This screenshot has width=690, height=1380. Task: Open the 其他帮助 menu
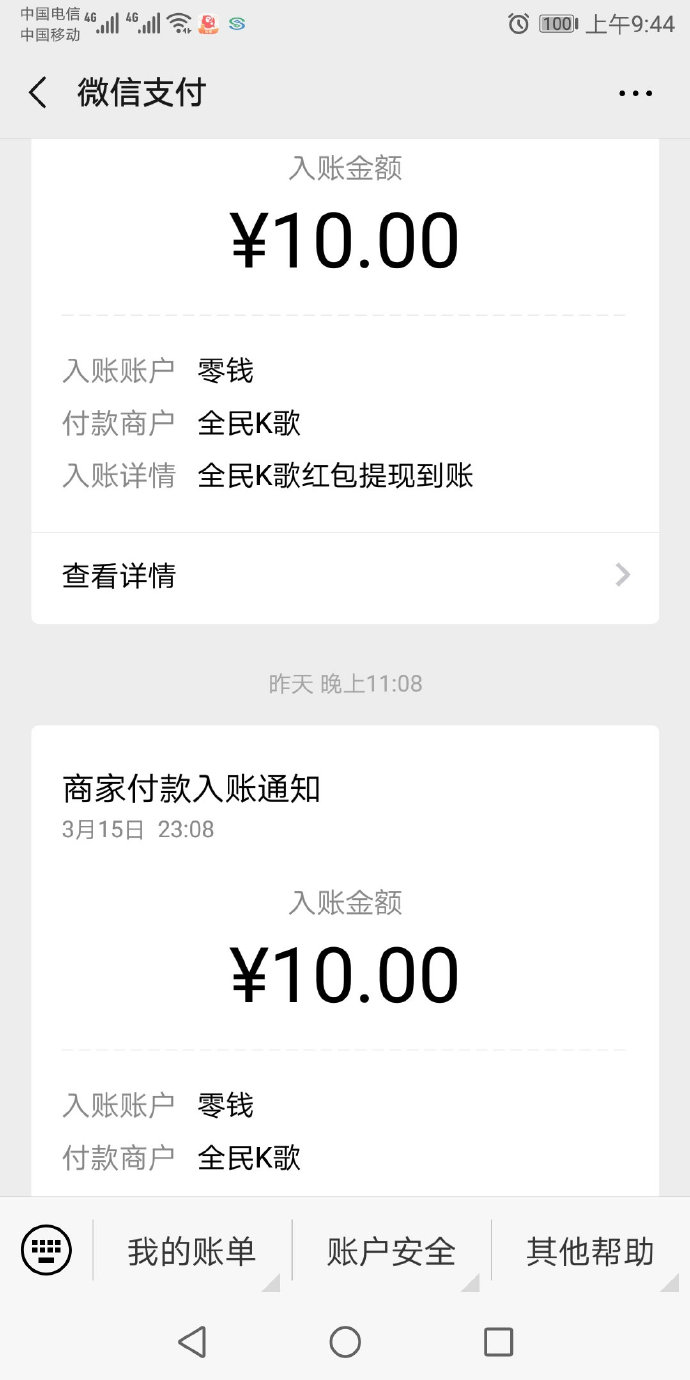tap(590, 1251)
